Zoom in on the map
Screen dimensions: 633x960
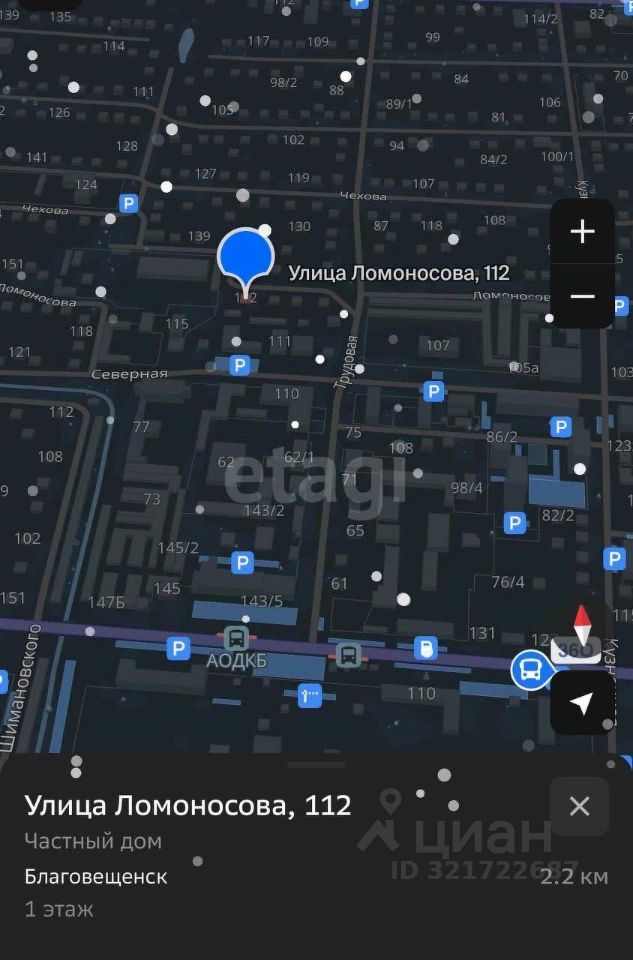582,232
